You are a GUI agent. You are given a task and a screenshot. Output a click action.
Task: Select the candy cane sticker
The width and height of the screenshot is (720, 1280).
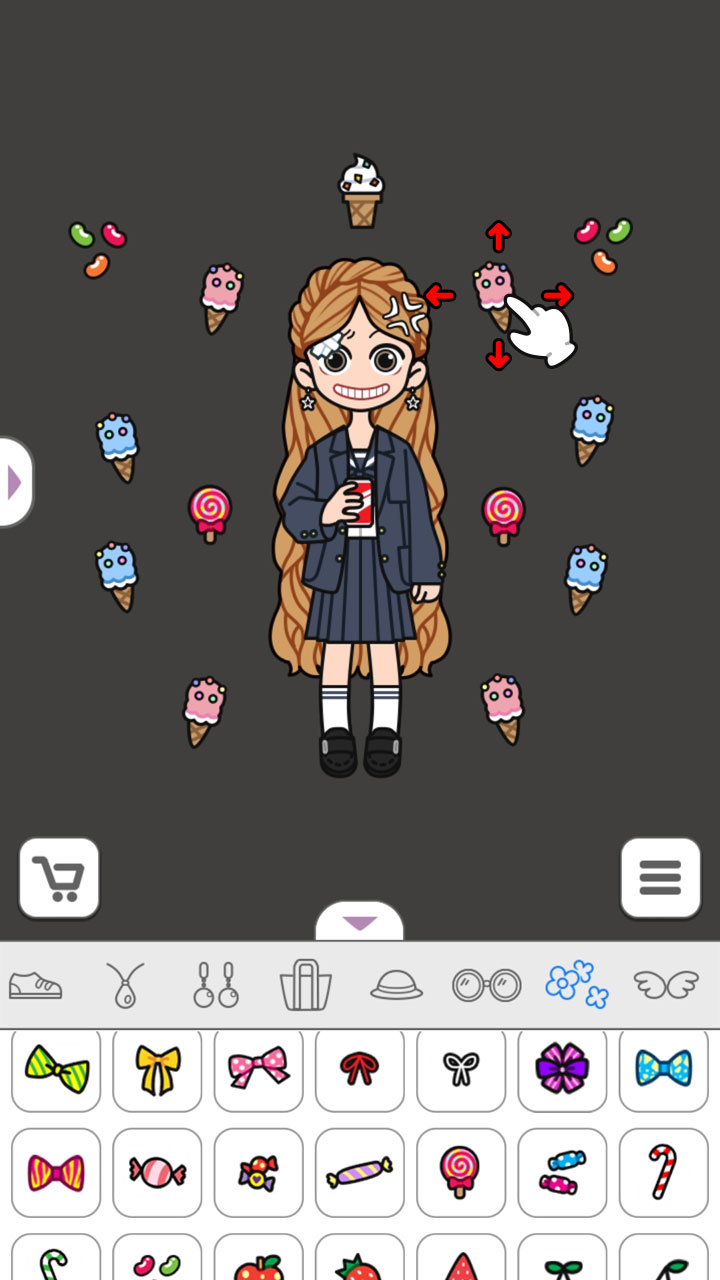[663, 1171]
